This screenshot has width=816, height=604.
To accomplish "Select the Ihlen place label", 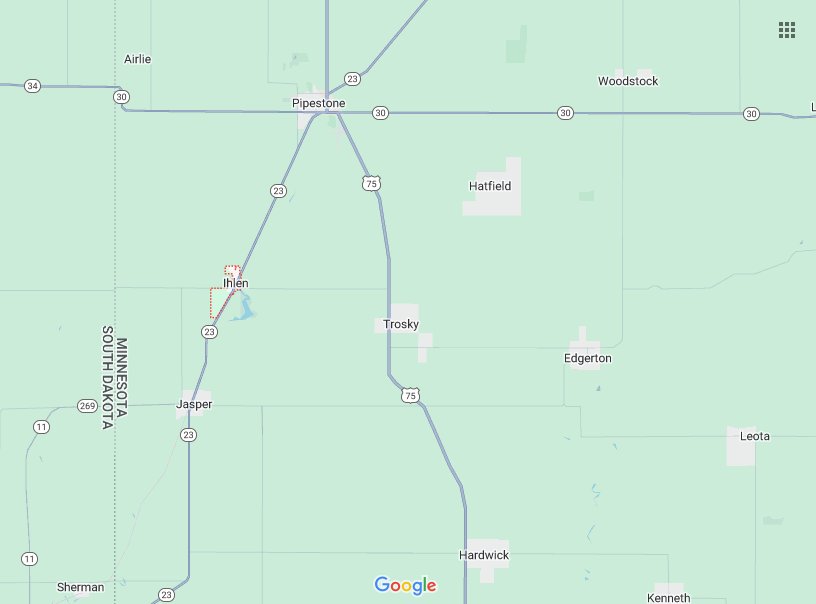I will 236,284.
